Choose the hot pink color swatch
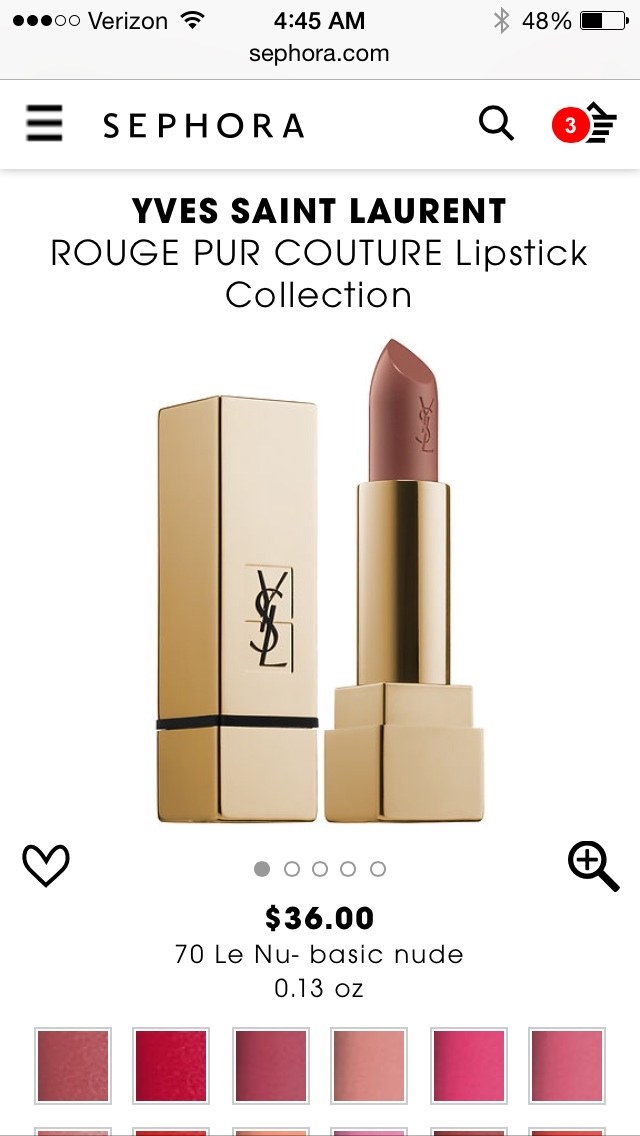640x1136 pixels. 468,1065
